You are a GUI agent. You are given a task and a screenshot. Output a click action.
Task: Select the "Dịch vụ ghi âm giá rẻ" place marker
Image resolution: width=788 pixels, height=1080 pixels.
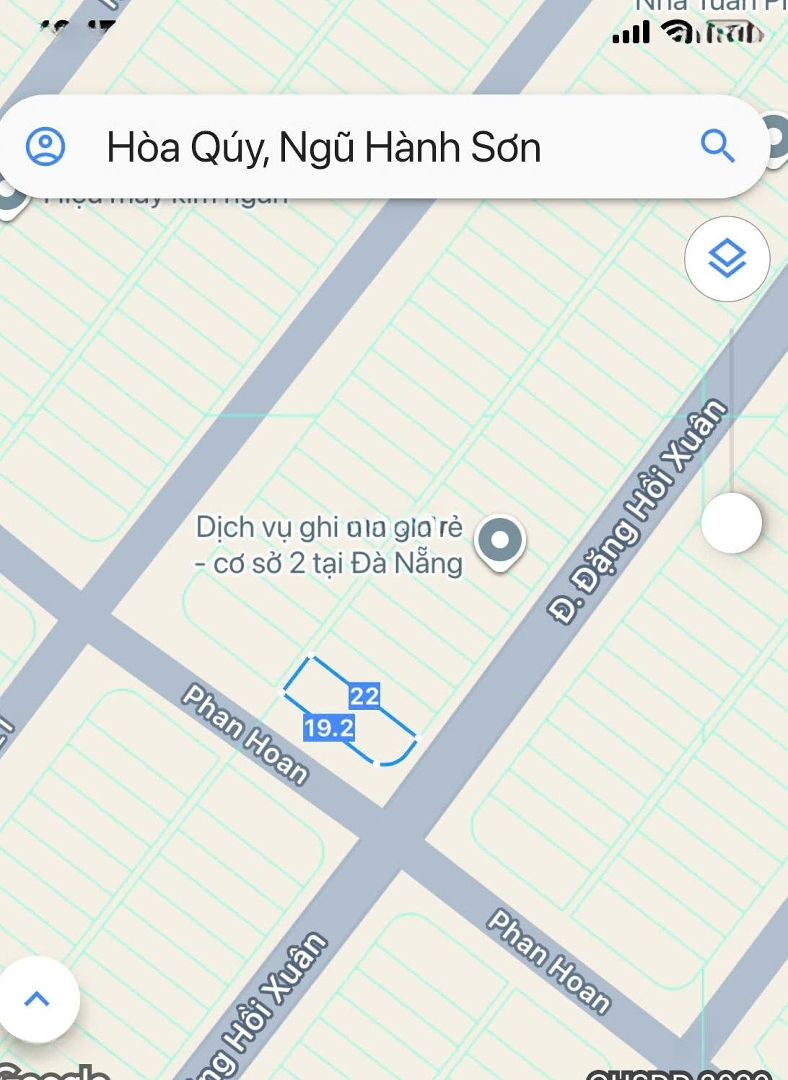pyautogui.click(x=500, y=540)
